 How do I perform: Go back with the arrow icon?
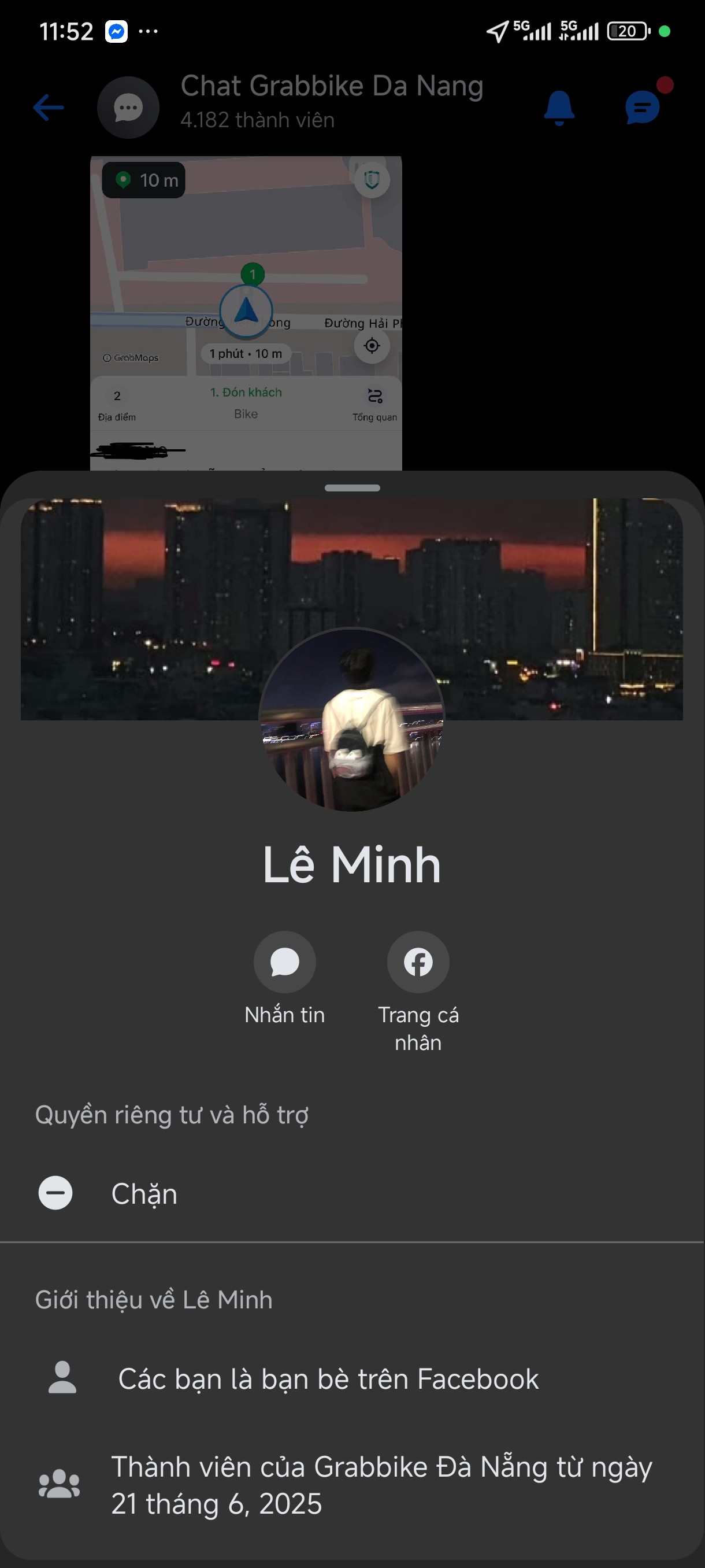[x=49, y=108]
